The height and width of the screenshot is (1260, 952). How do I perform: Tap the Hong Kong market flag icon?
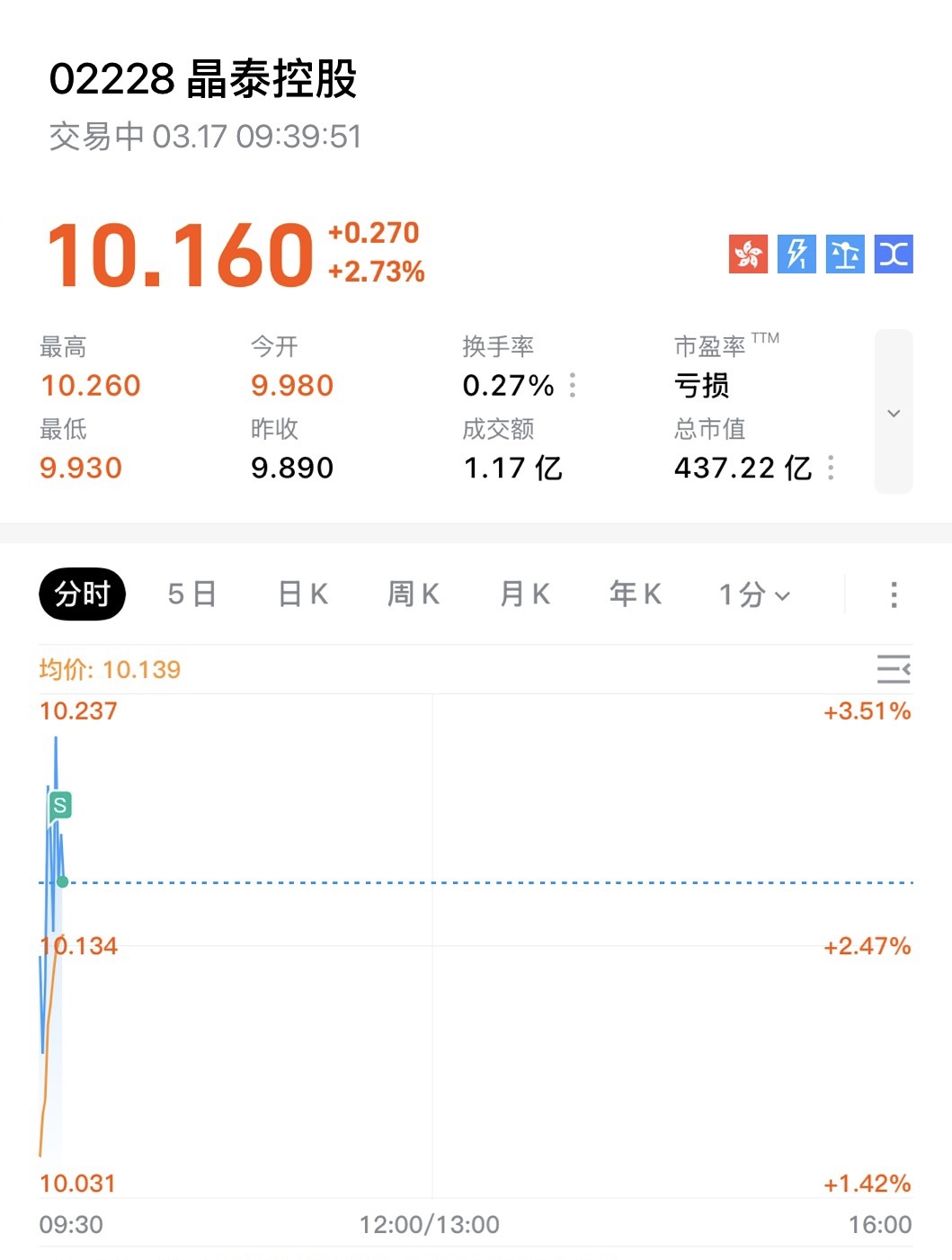[748, 255]
